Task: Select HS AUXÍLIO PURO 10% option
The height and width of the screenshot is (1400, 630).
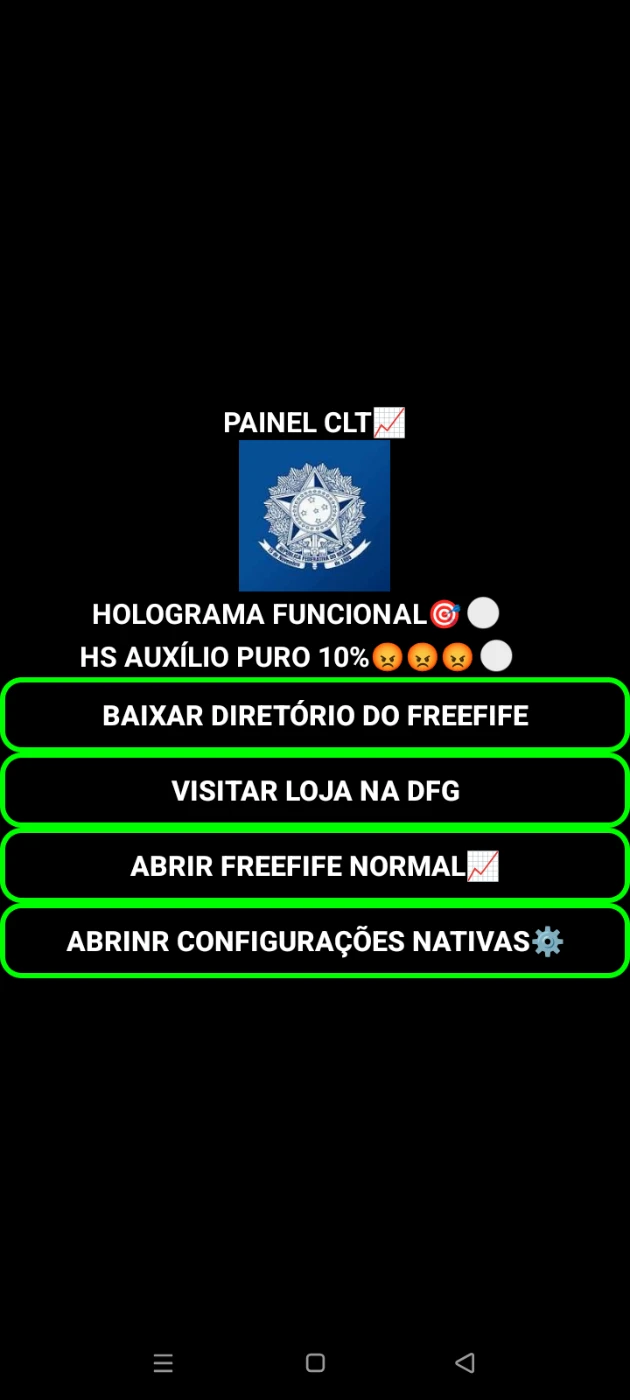Action: 496,657
